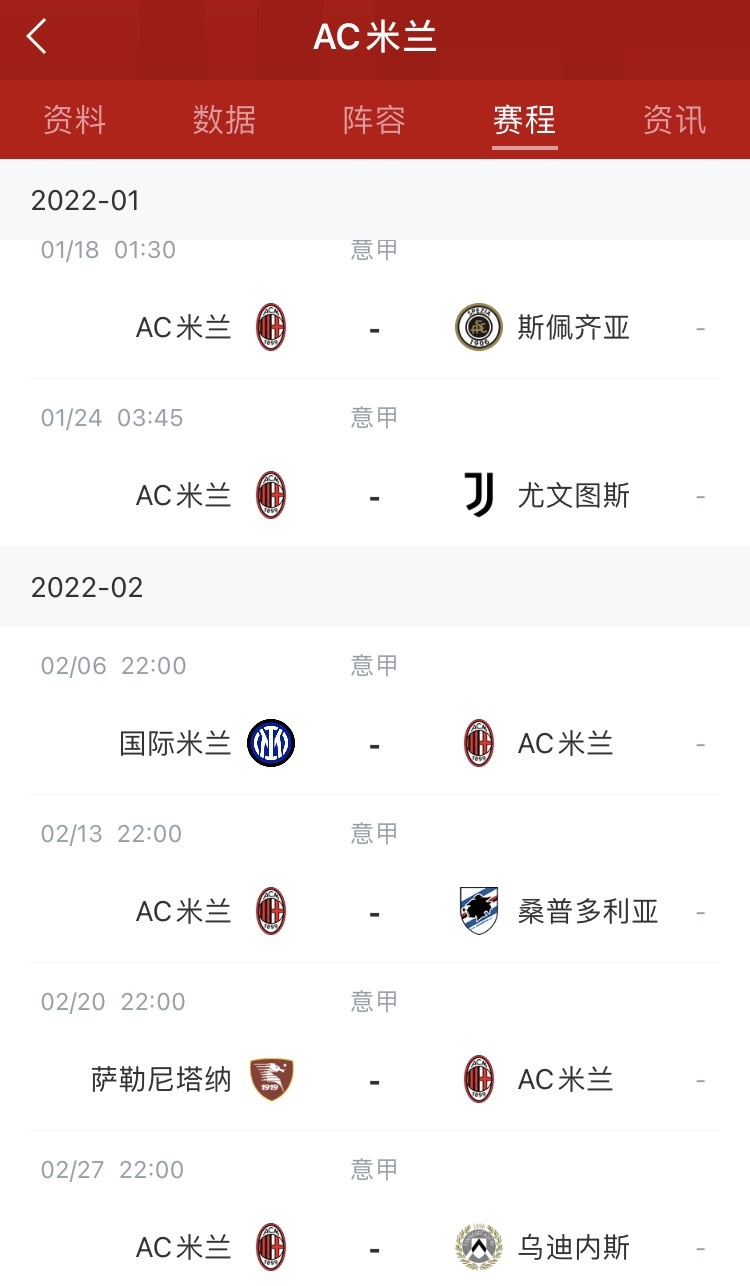This screenshot has height=1286, width=750.
Task: Open the AC米兰 vs 桑普多利亚 match
Action: click(374, 912)
